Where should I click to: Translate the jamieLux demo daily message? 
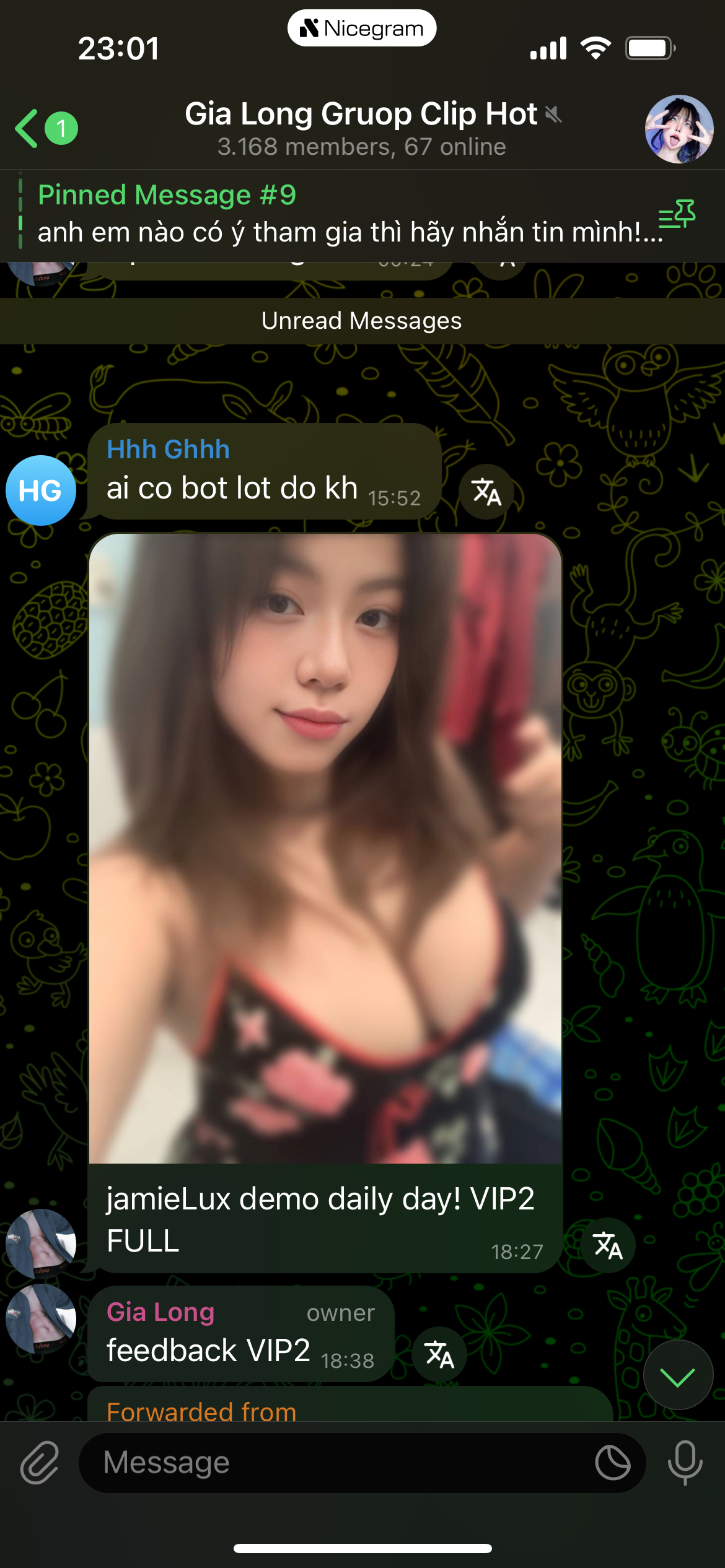(607, 1245)
